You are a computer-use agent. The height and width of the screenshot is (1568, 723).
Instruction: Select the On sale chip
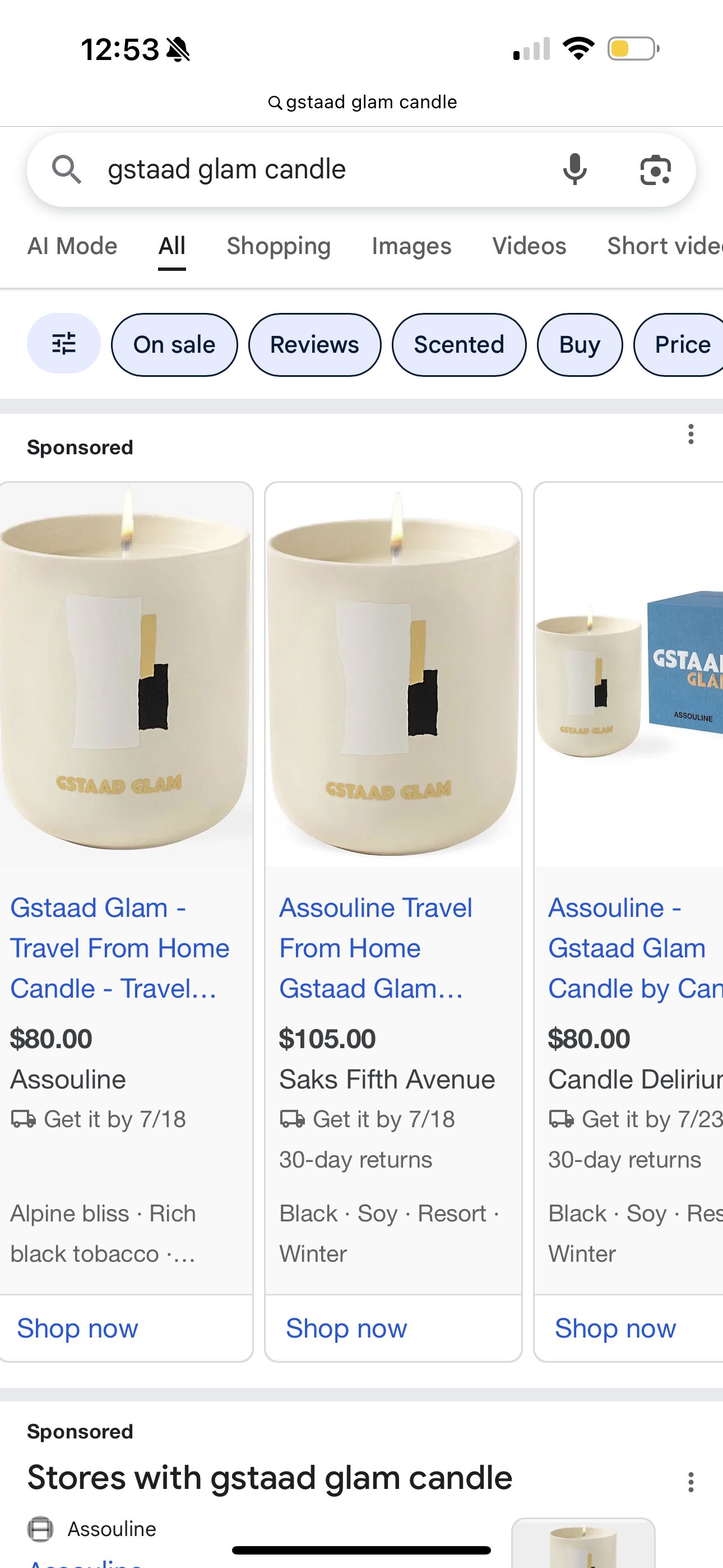[x=174, y=344]
